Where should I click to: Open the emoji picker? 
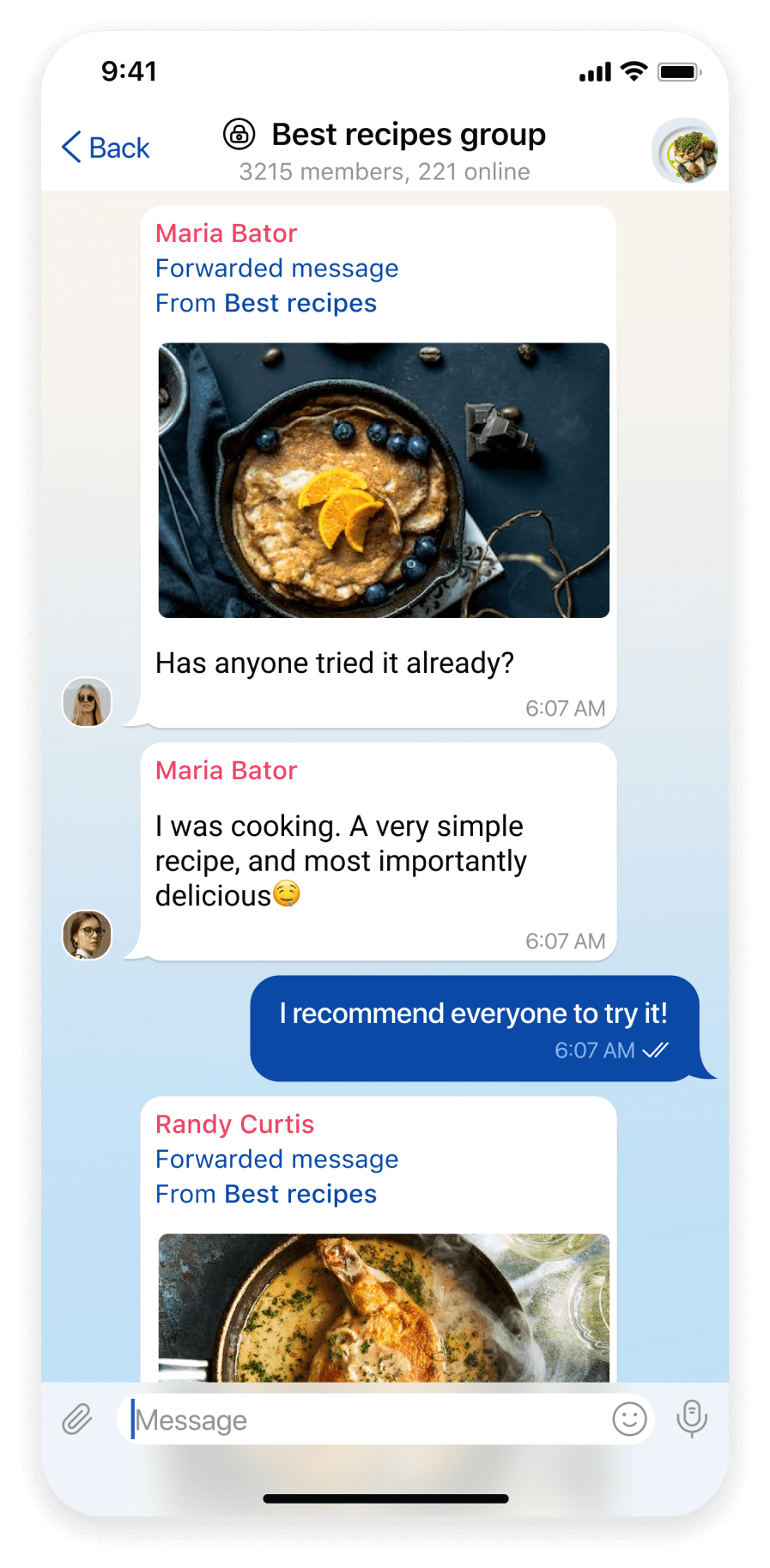coord(629,1420)
